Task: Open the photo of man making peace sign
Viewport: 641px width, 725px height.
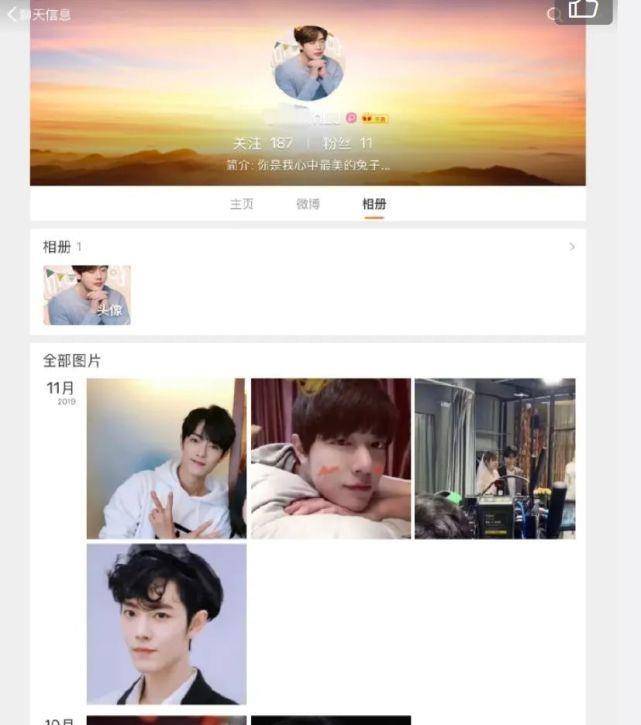Action: 166,458
